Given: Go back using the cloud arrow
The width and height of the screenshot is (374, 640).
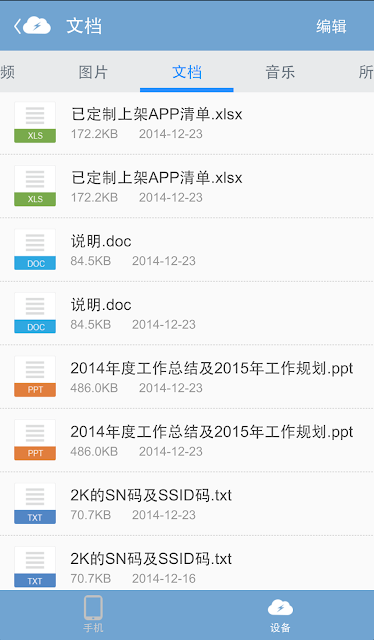Looking at the screenshot, I should point(32,26).
